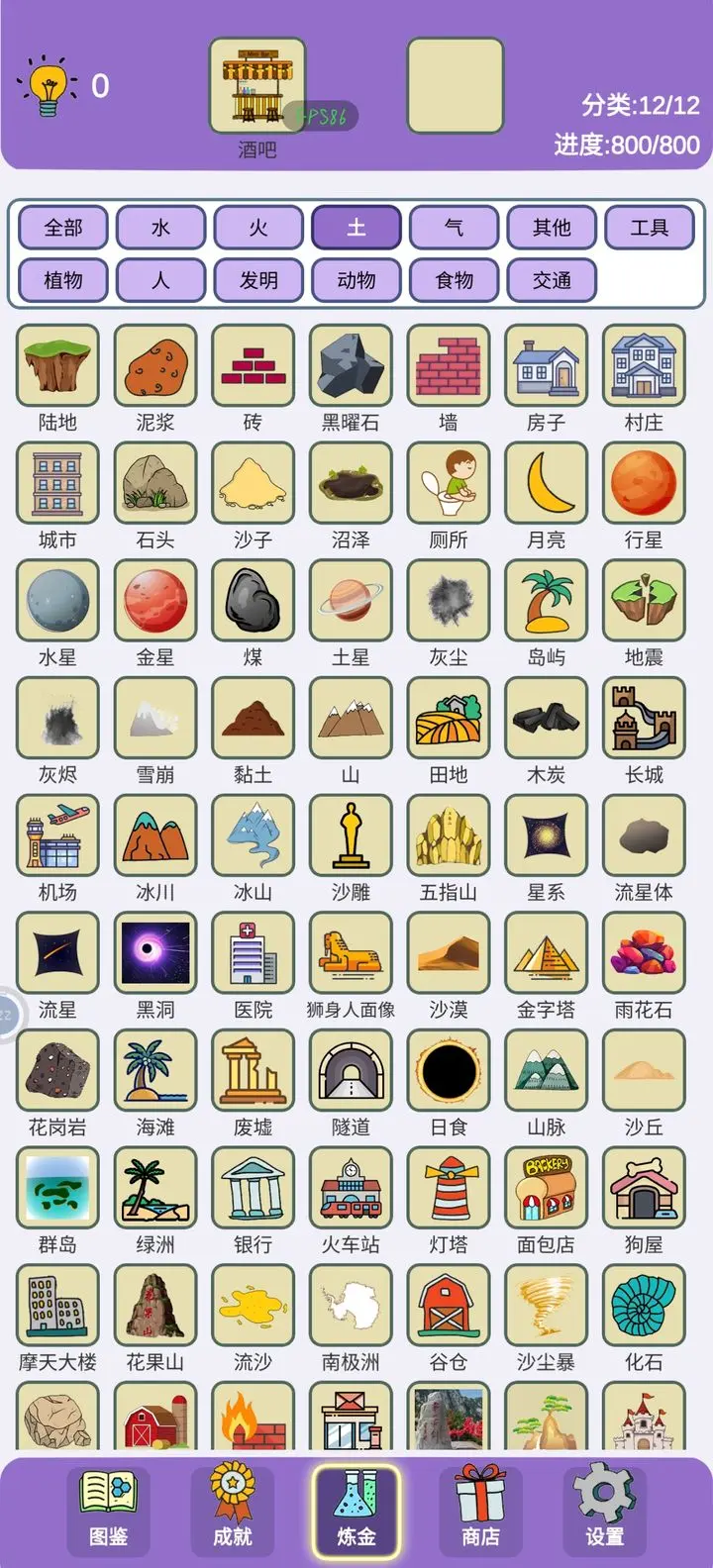The height and width of the screenshot is (1568, 713).
Task: Open the 图鉴 tab
Action: coord(108,1509)
